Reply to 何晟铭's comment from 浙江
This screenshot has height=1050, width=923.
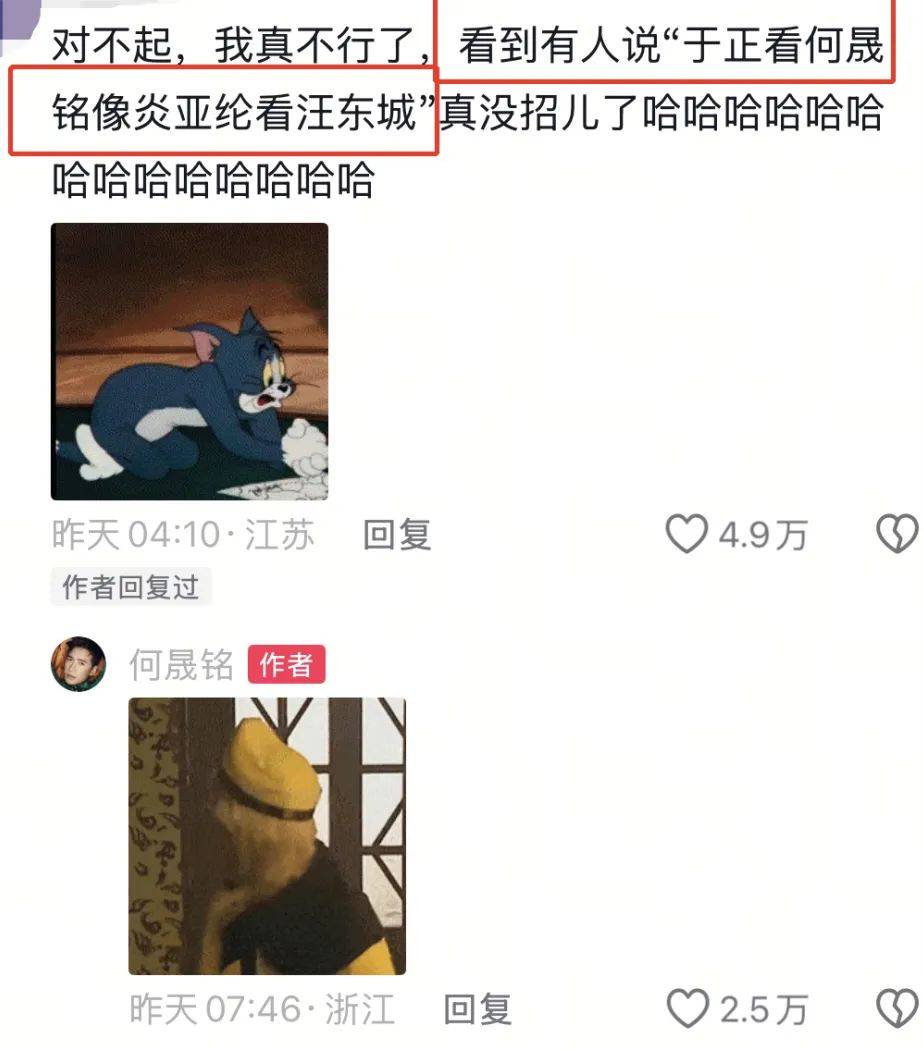(x=477, y=1010)
